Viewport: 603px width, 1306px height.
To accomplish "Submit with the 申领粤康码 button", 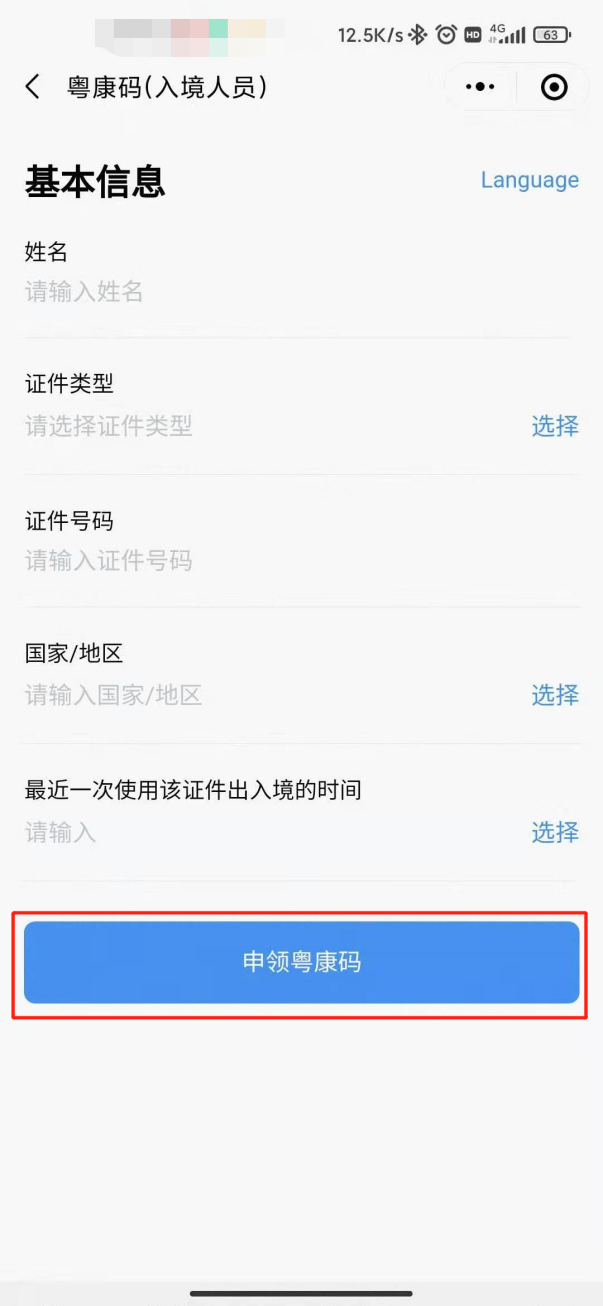I will [301, 962].
